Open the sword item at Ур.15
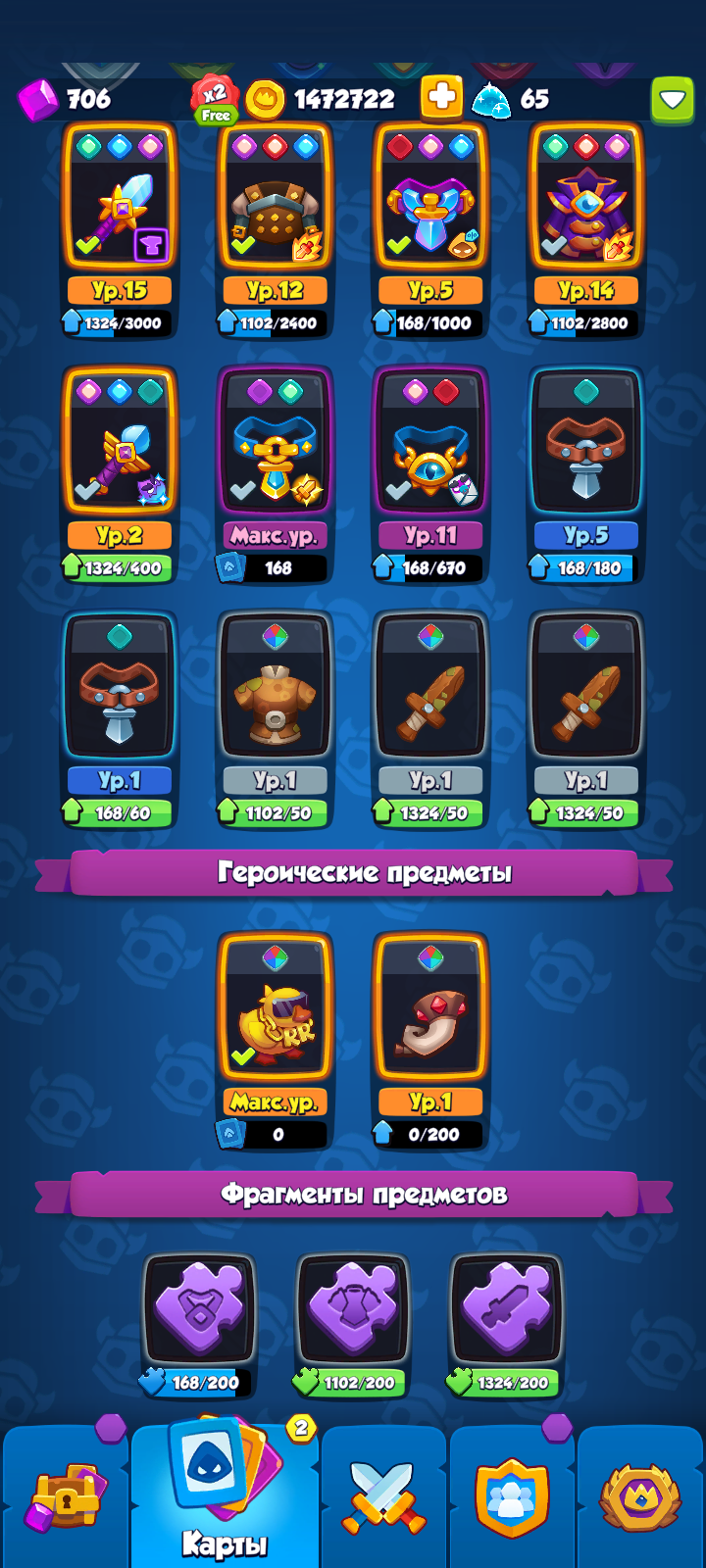The width and height of the screenshot is (706, 1568). click(120, 230)
